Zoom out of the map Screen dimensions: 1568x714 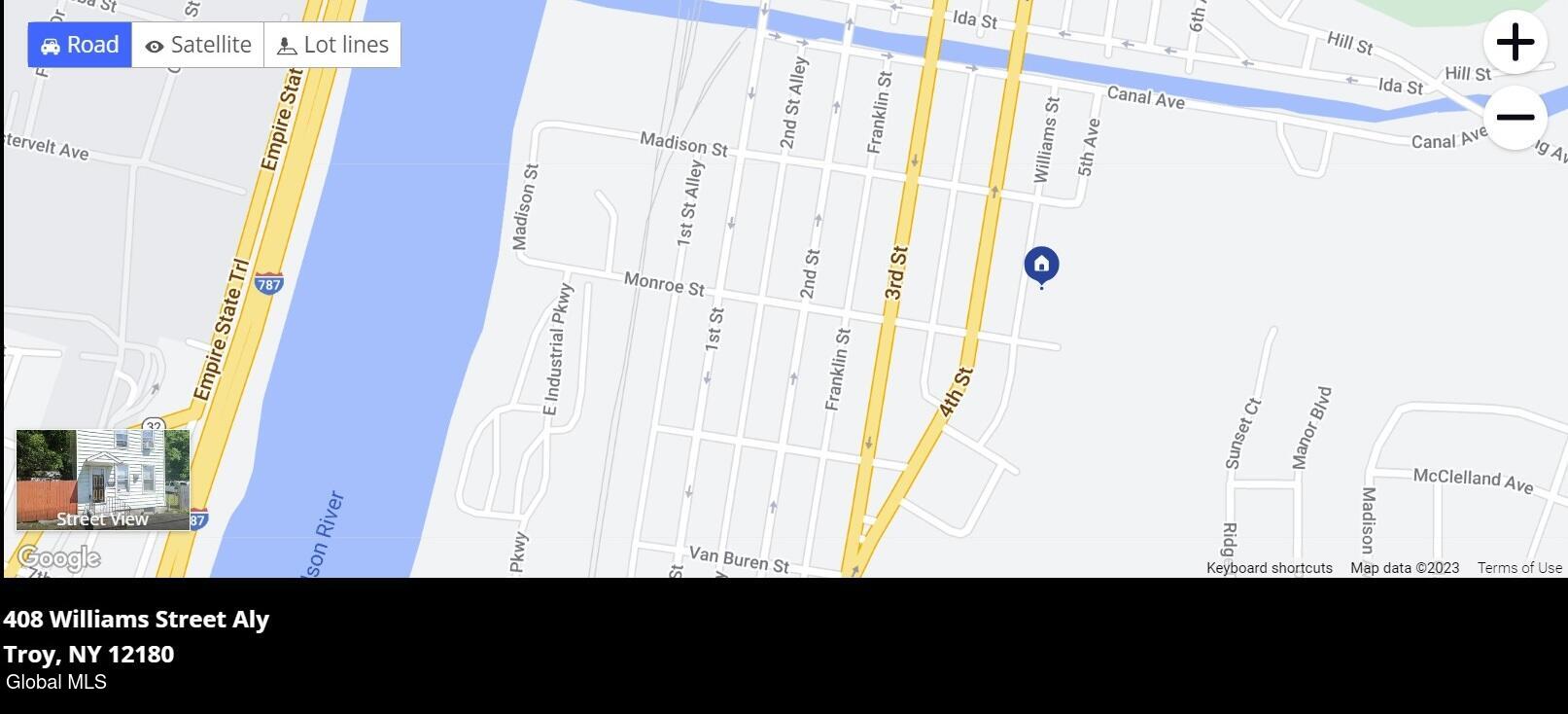[1515, 118]
